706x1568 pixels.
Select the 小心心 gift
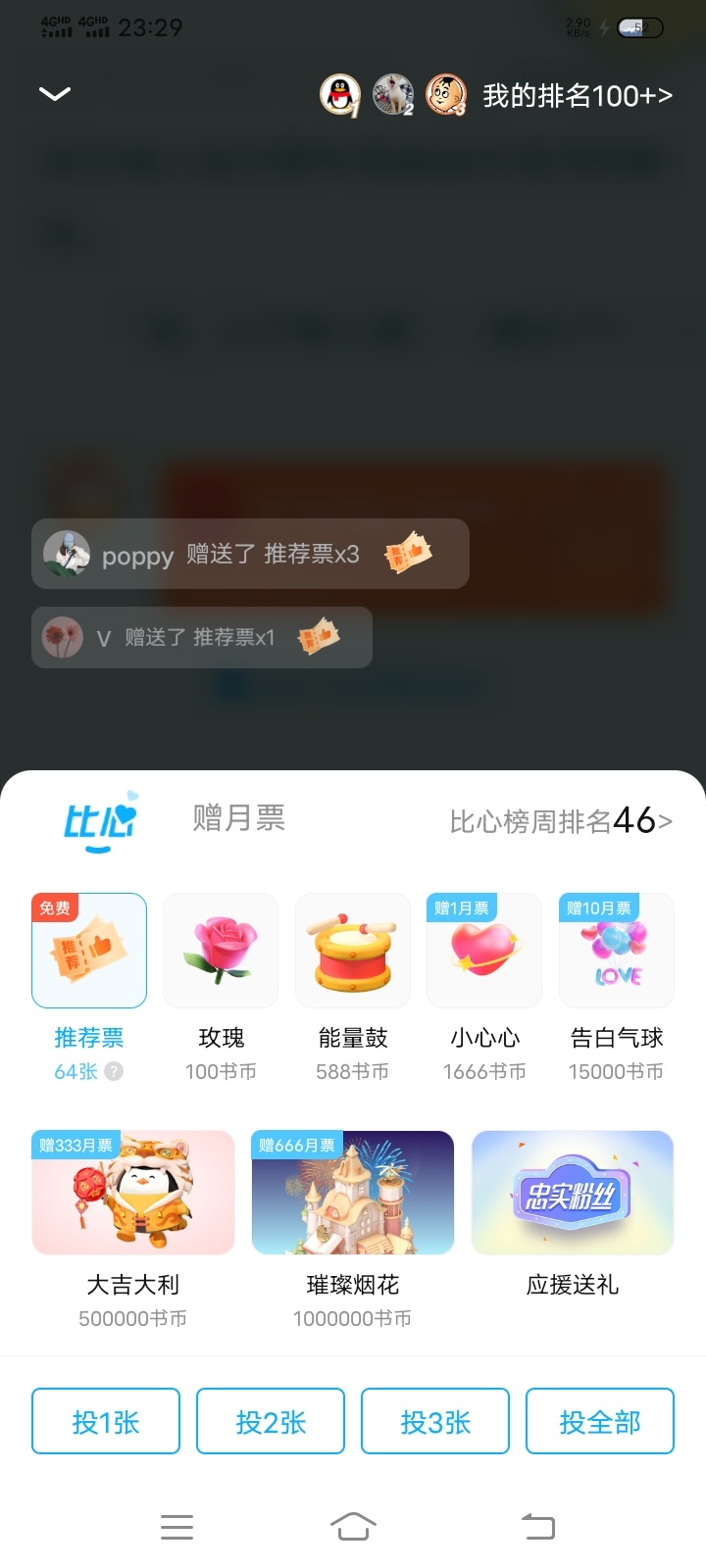tap(484, 951)
